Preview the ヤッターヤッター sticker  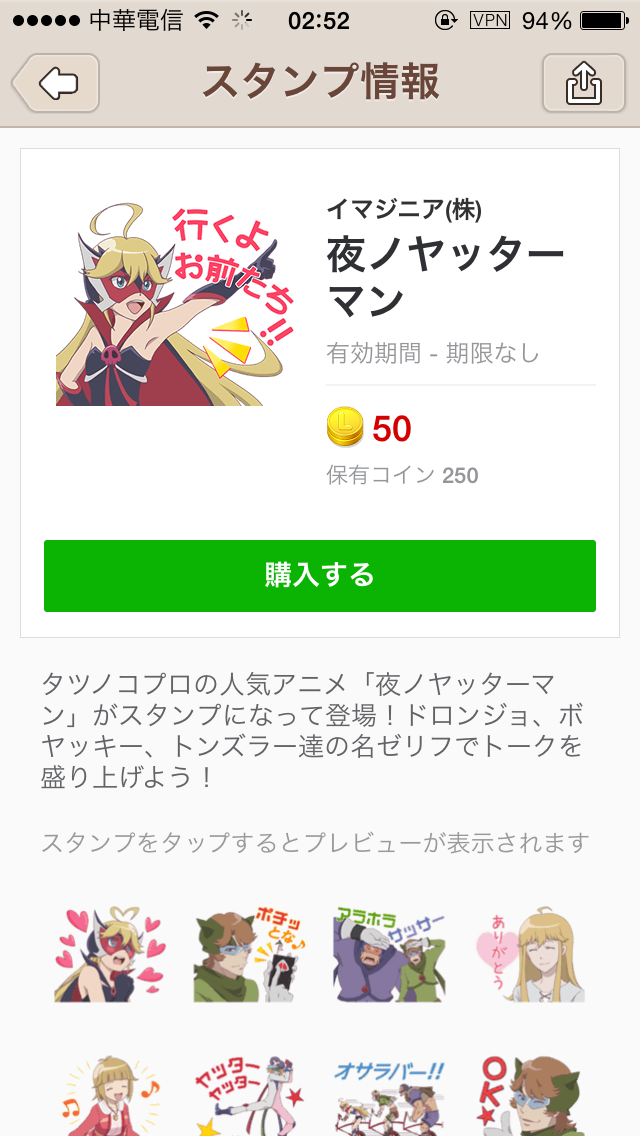tap(249, 1095)
